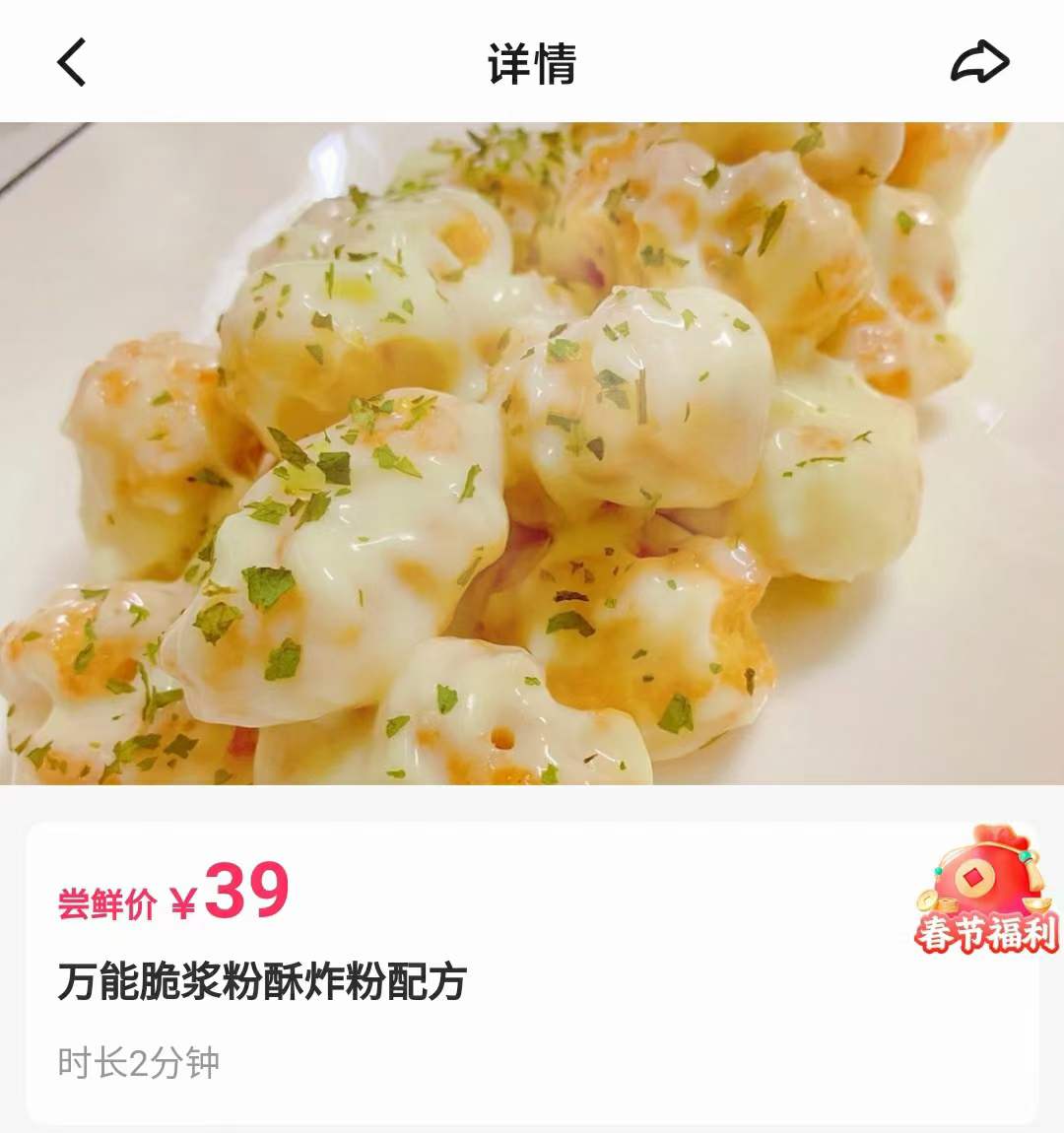The image size is (1064, 1133).
Task: Navigate back using the left chevron icon
Action: [x=69, y=61]
